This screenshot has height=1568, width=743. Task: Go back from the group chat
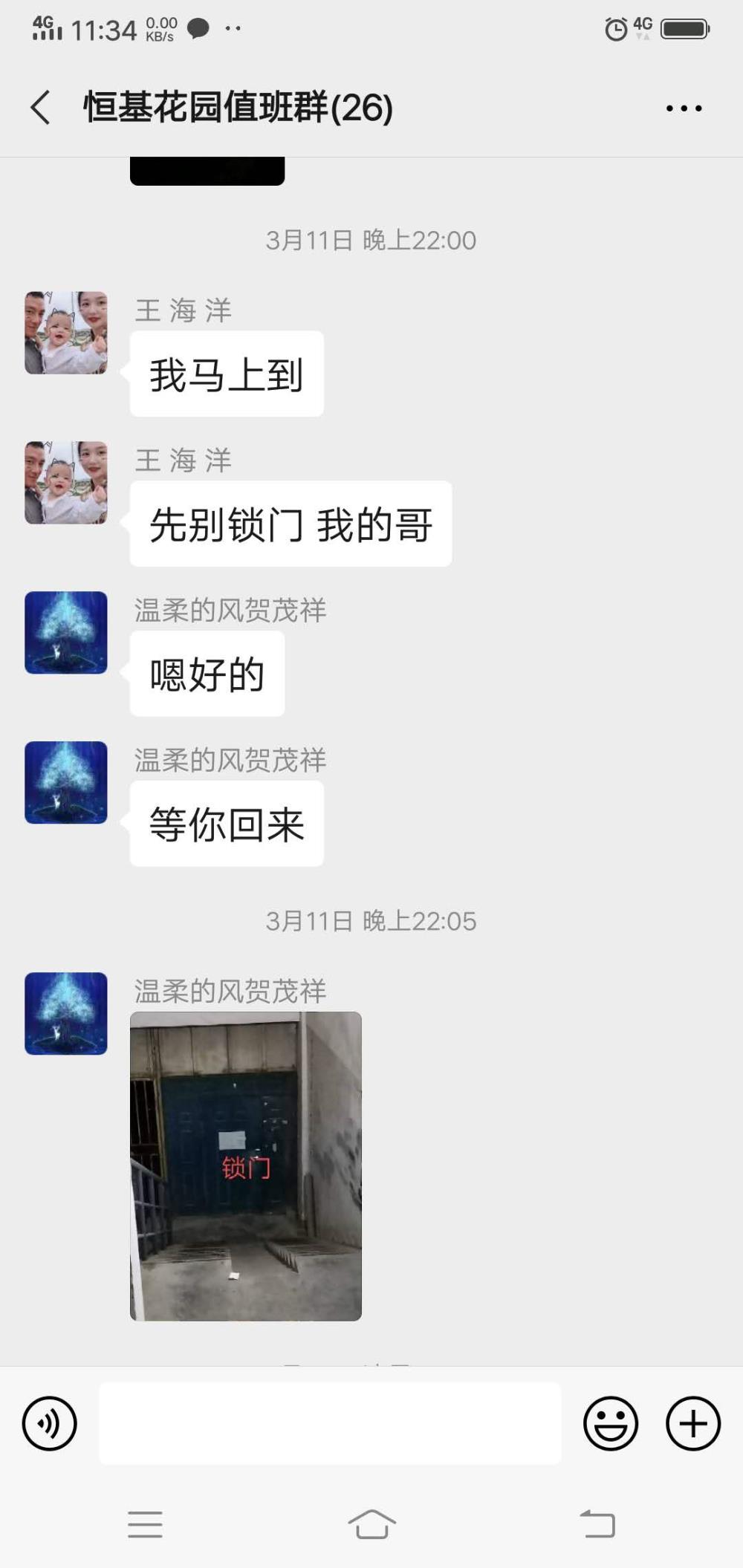coord(41,108)
